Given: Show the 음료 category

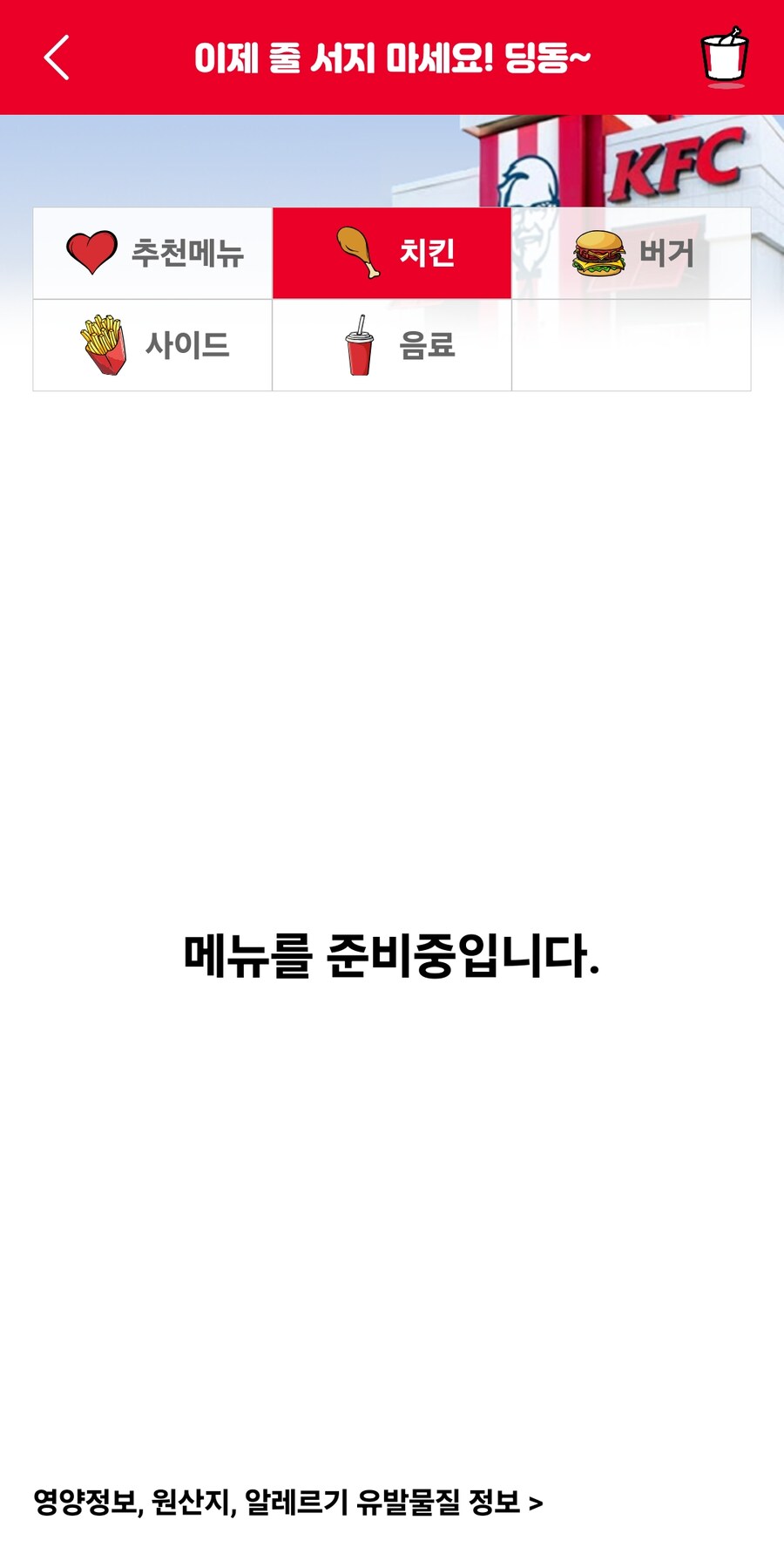Looking at the screenshot, I should 392,345.
